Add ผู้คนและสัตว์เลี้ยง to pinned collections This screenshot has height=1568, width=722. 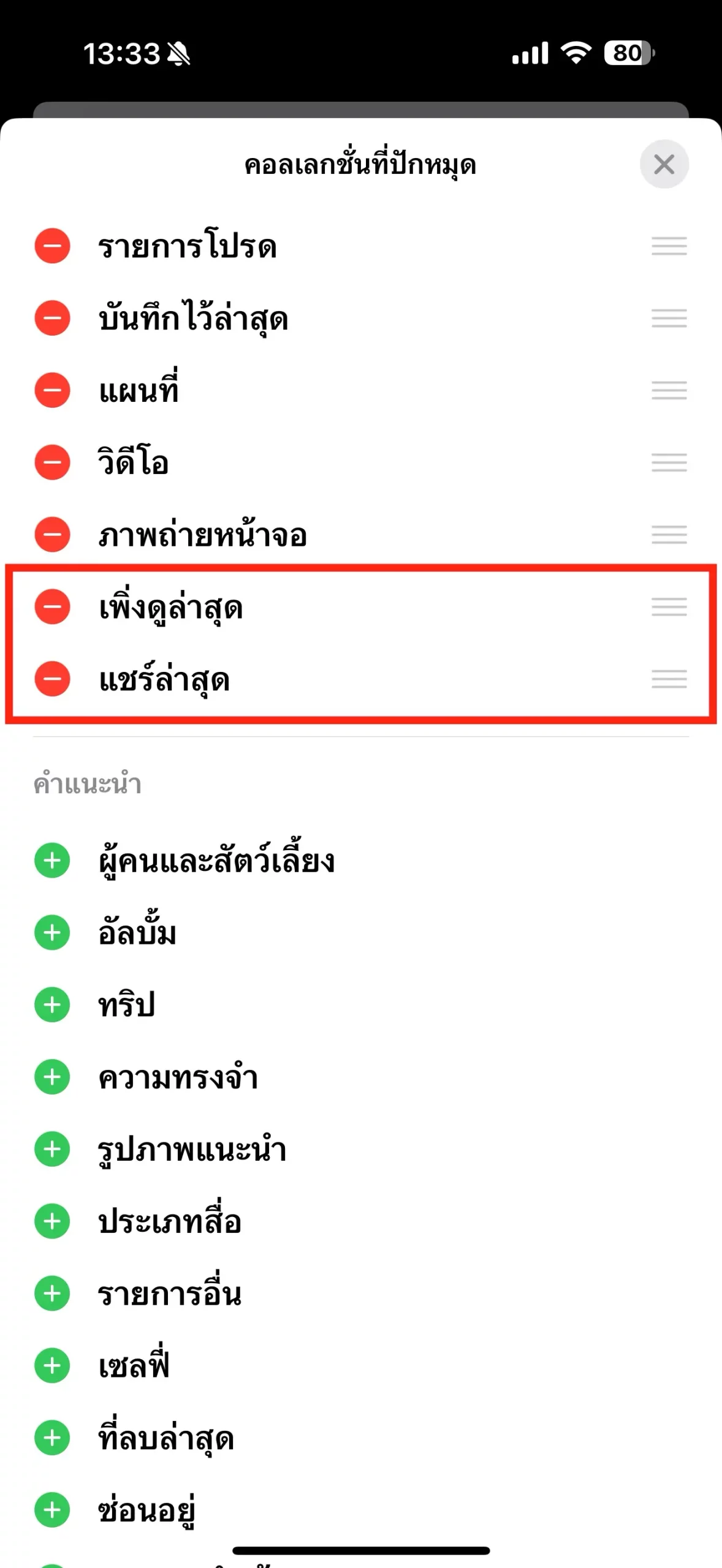pos(52,861)
